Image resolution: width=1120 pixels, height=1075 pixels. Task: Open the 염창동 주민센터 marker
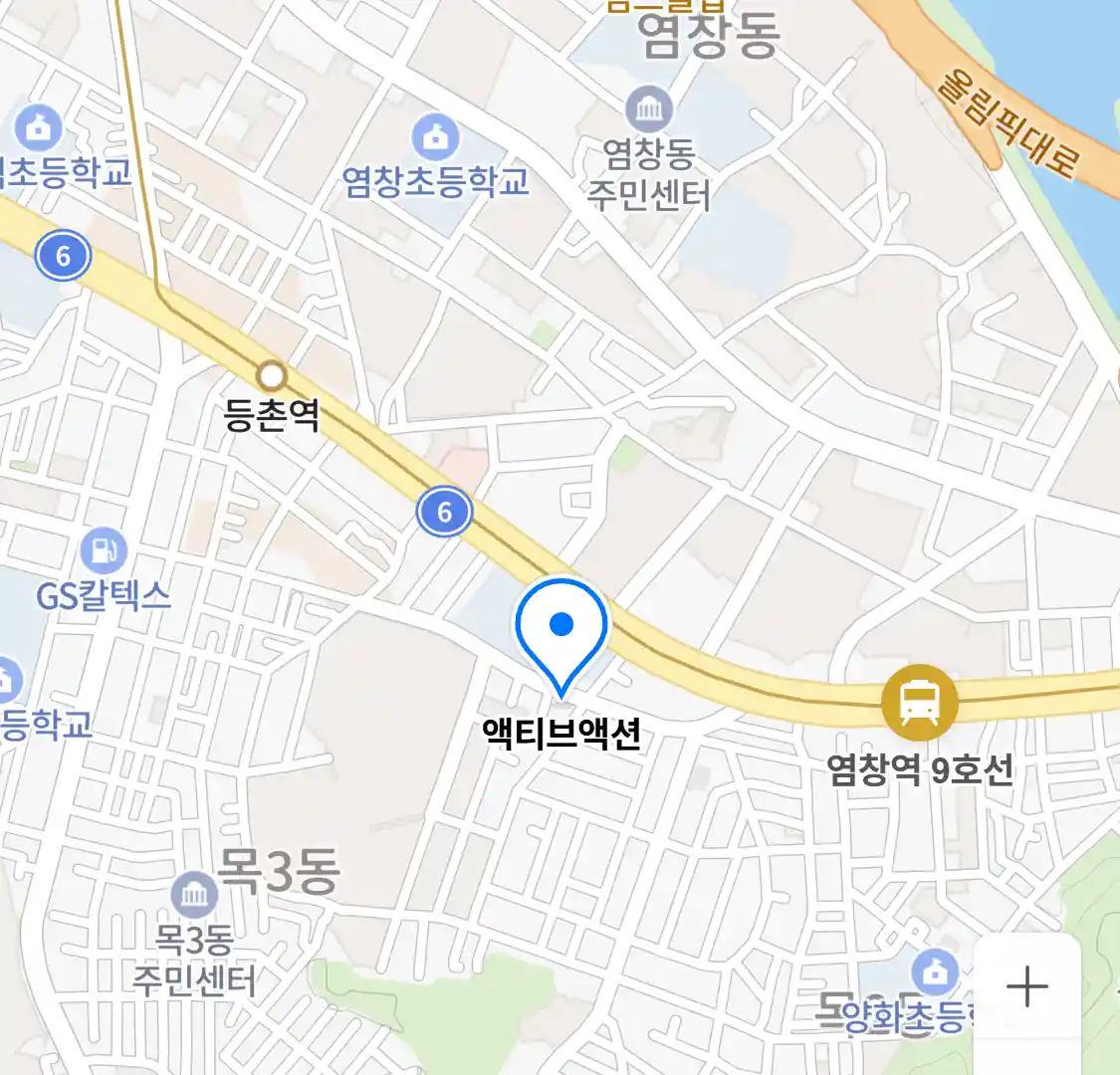(x=649, y=108)
